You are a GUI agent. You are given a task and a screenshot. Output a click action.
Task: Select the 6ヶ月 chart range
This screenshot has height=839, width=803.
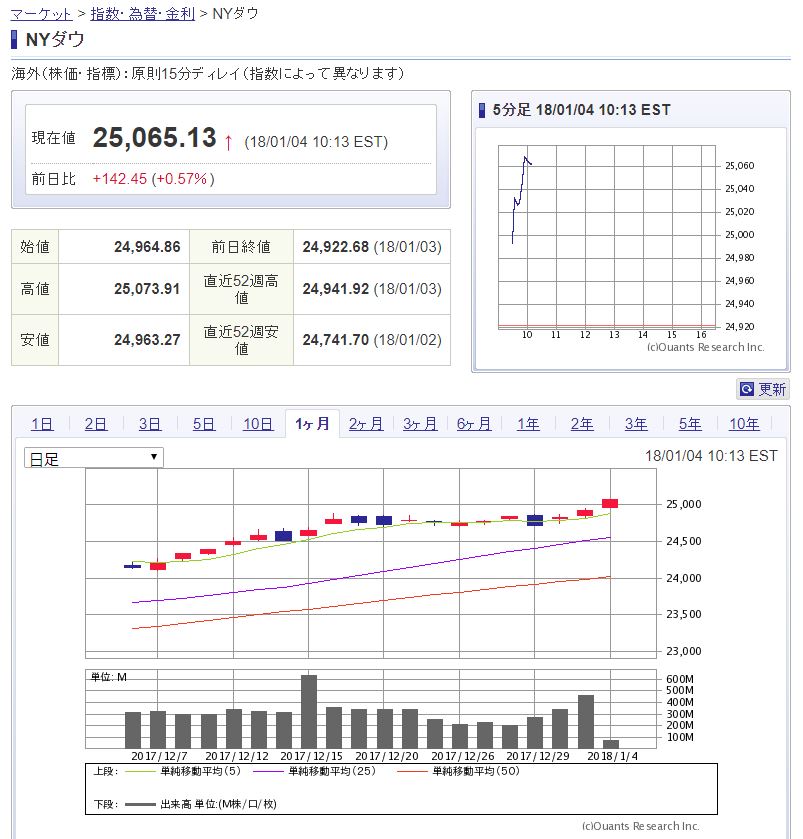(x=474, y=424)
